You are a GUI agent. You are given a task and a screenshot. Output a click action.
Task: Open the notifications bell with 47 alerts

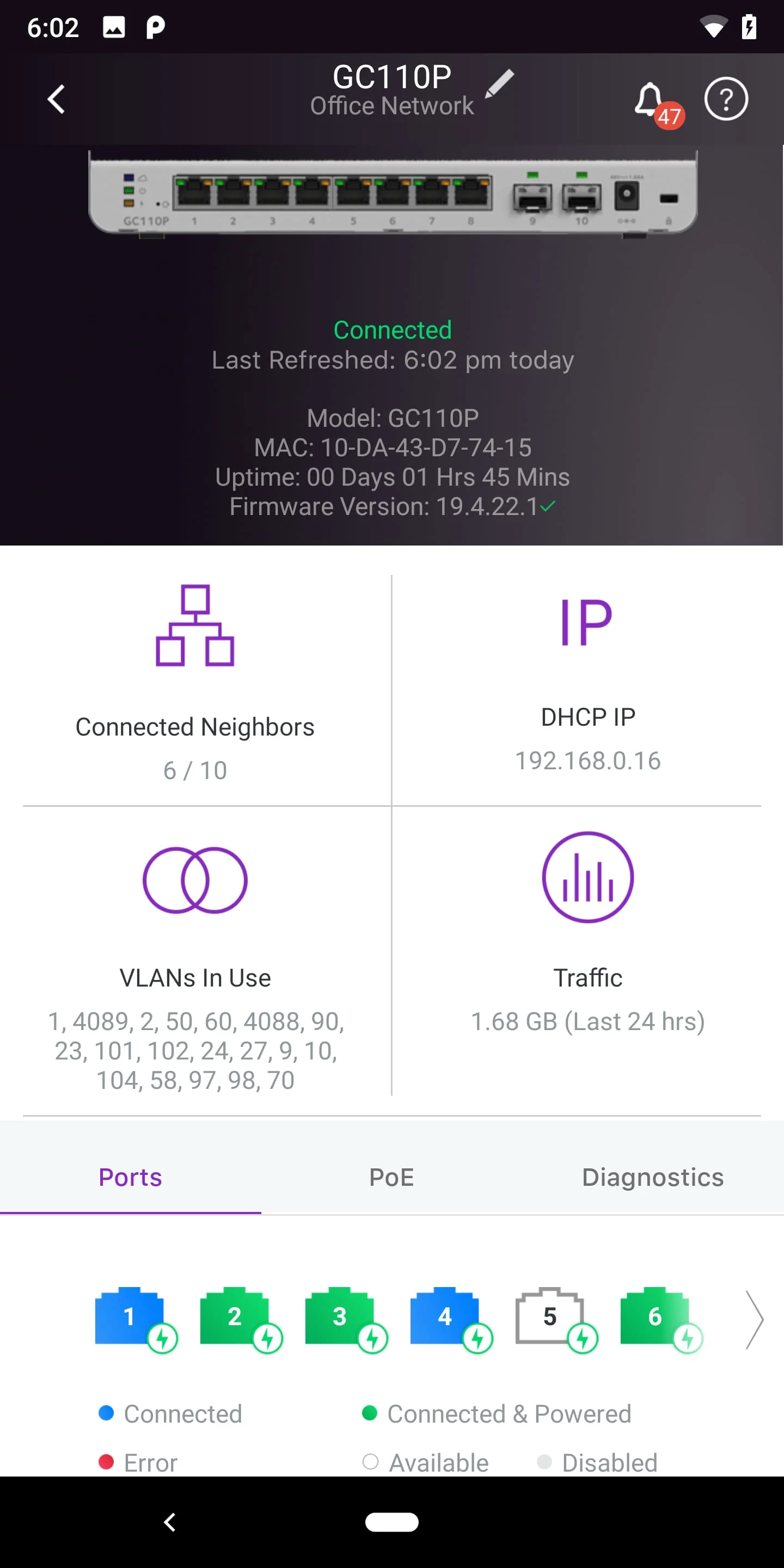pos(651,100)
